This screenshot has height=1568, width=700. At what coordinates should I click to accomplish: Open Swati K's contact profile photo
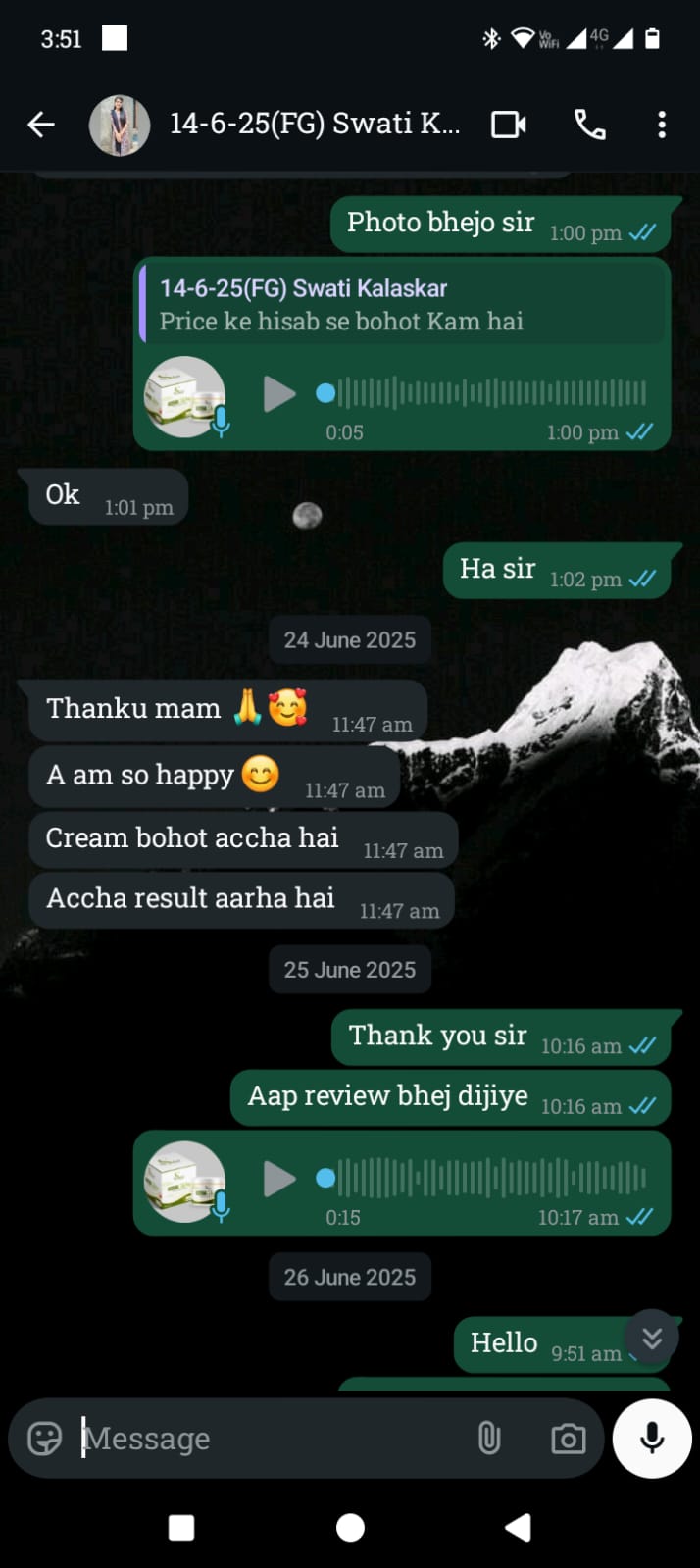point(119,125)
